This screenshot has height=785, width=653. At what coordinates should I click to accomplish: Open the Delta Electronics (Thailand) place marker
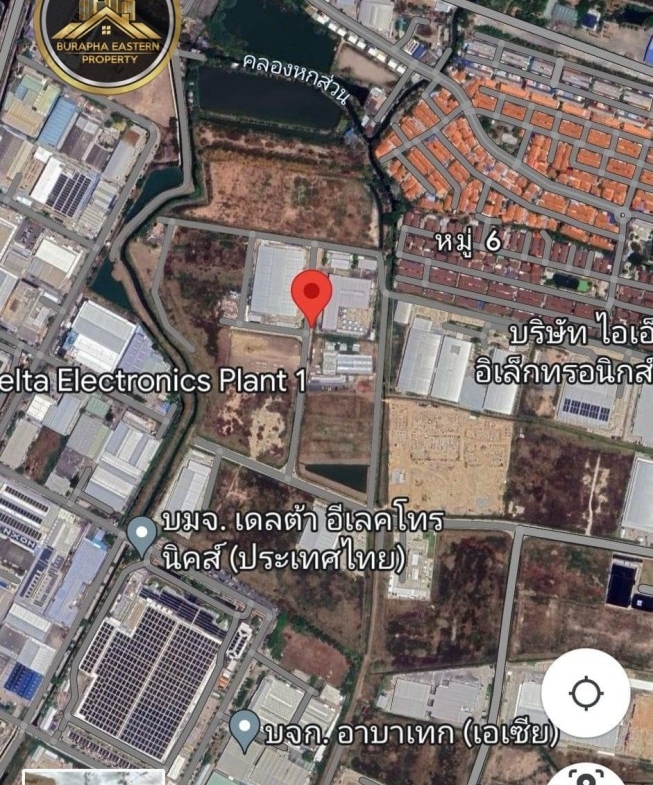click(142, 536)
